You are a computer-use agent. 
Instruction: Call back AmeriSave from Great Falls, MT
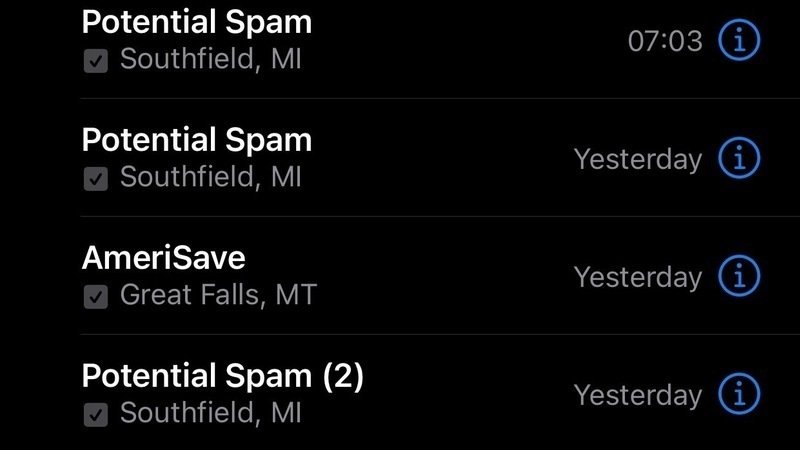(x=300, y=276)
